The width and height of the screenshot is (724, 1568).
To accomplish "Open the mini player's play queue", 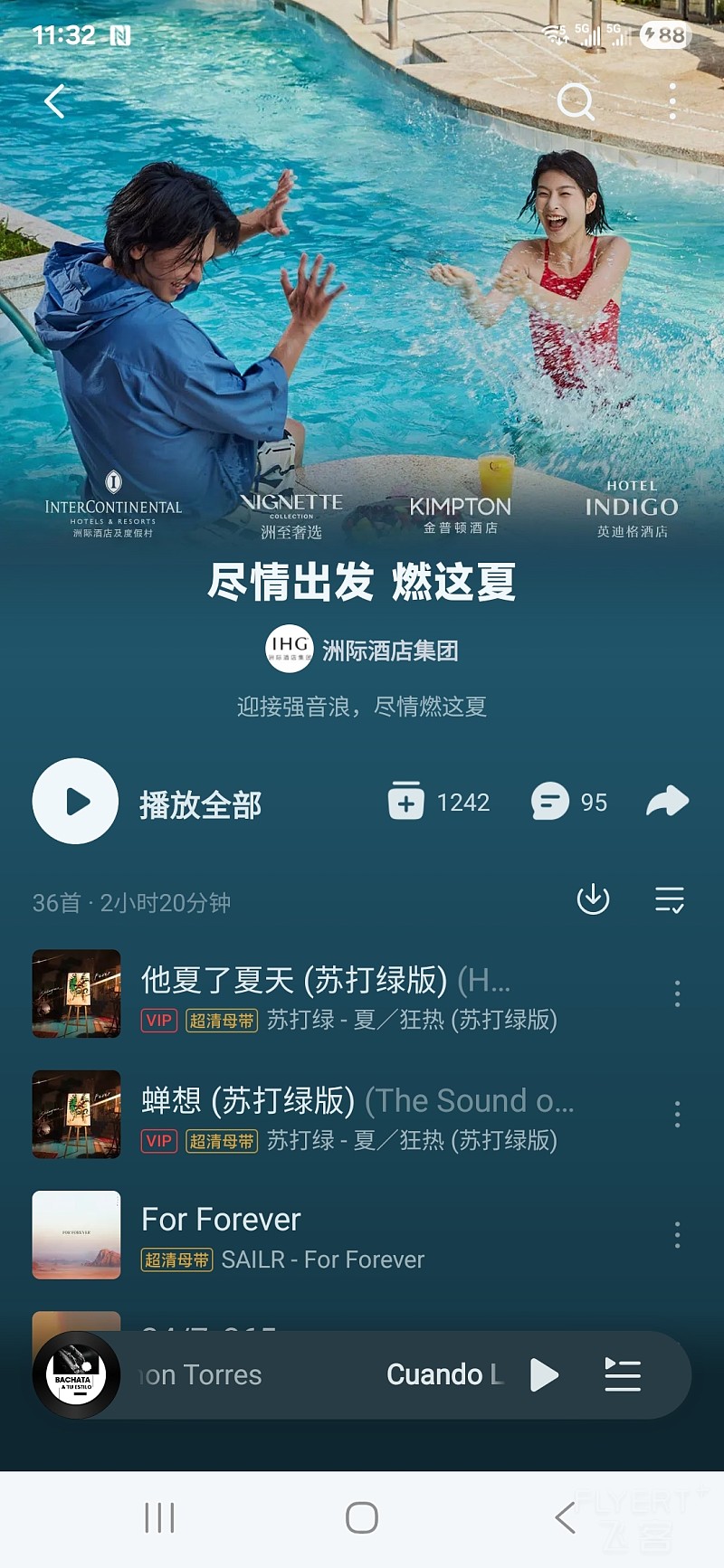I will point(623,1375).
